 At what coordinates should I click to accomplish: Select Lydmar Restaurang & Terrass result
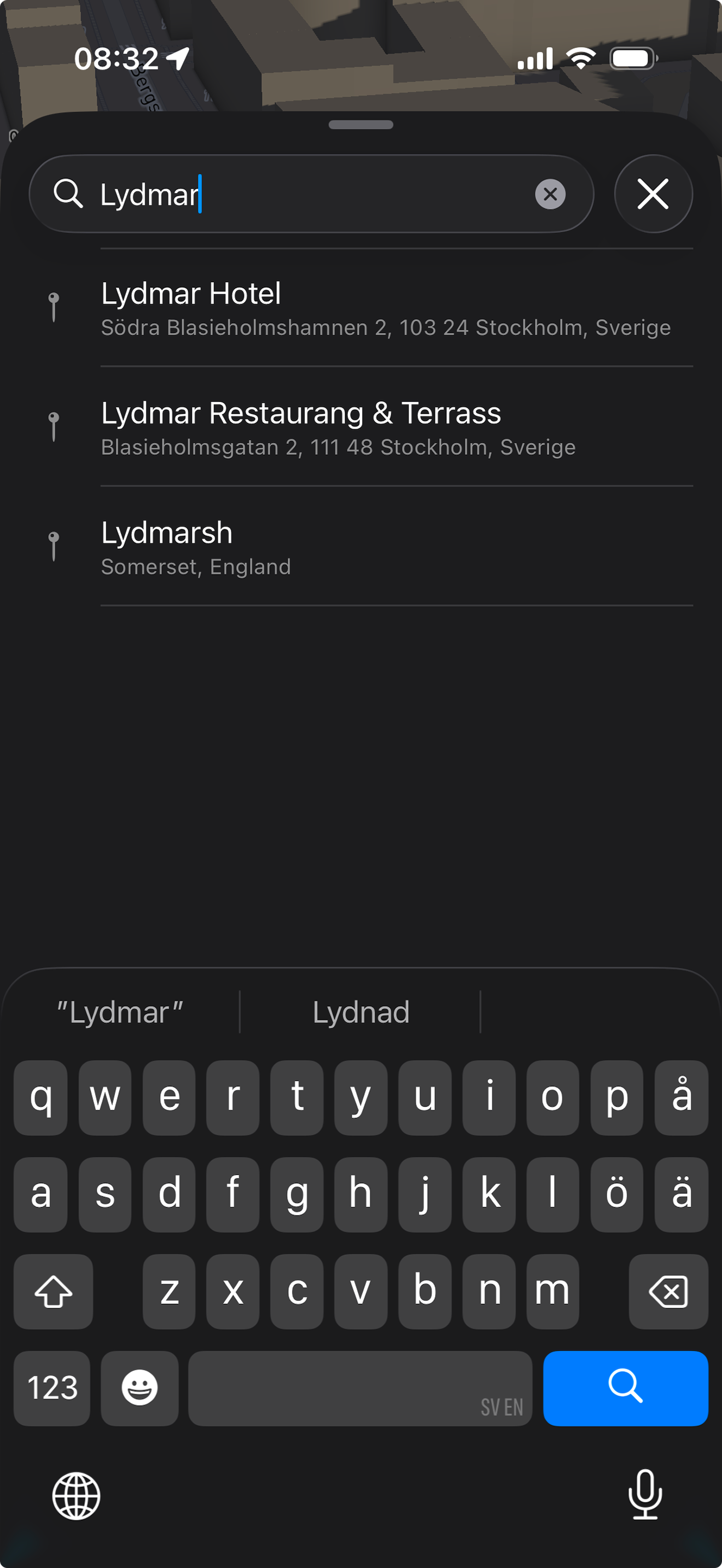point(385,428)
